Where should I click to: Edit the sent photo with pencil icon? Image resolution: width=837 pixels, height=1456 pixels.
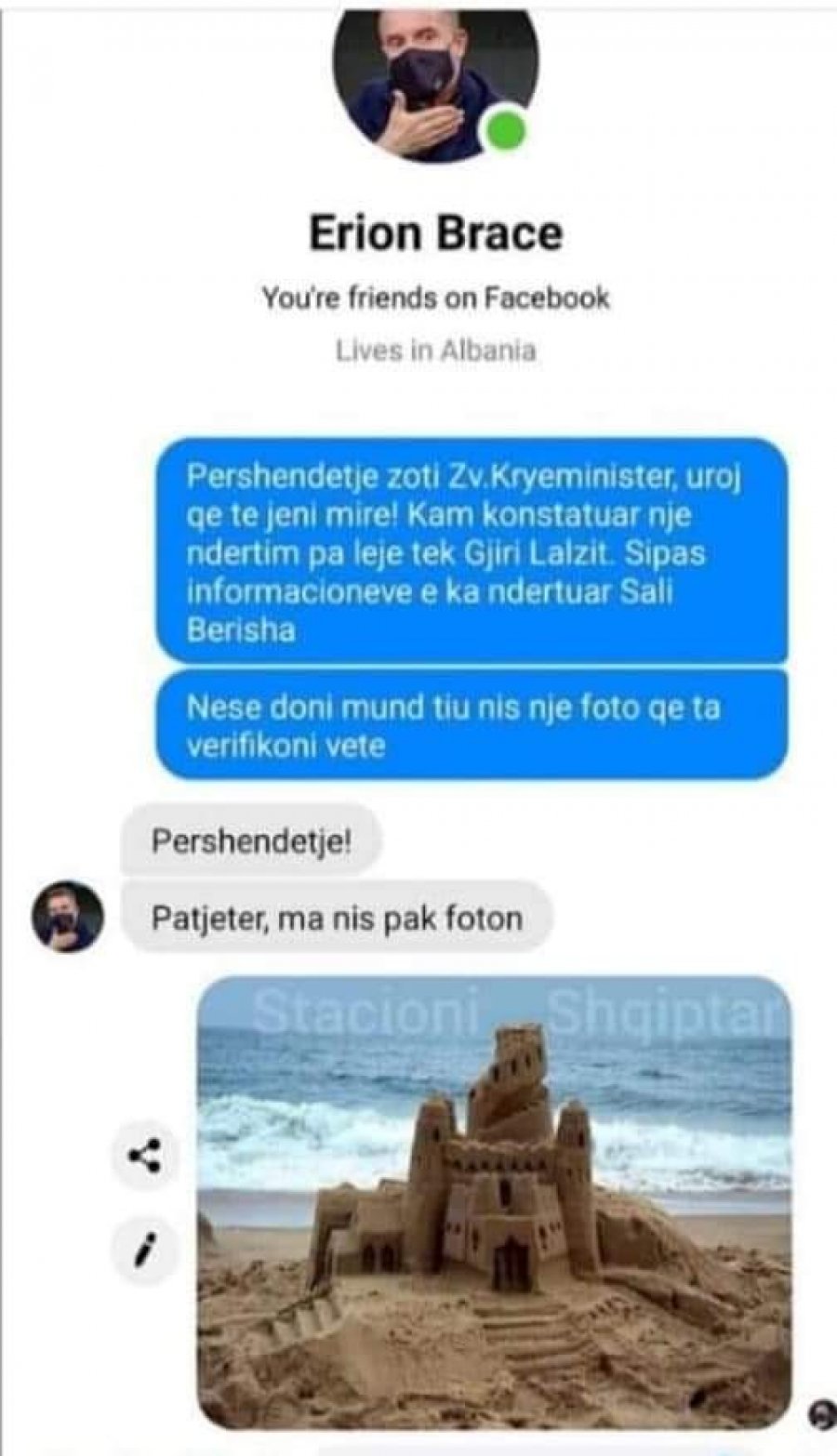coord(143,1249)
